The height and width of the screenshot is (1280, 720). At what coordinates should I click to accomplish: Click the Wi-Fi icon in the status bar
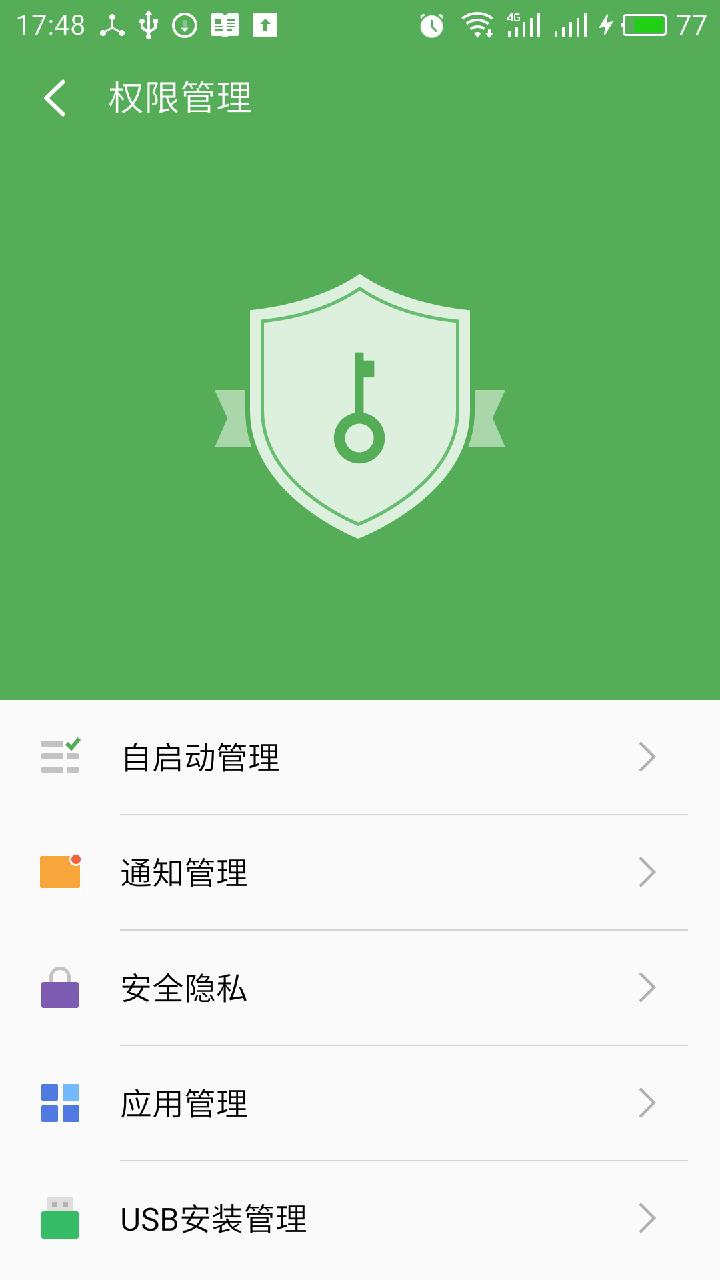pyautogui.click(x=478, y=25)
